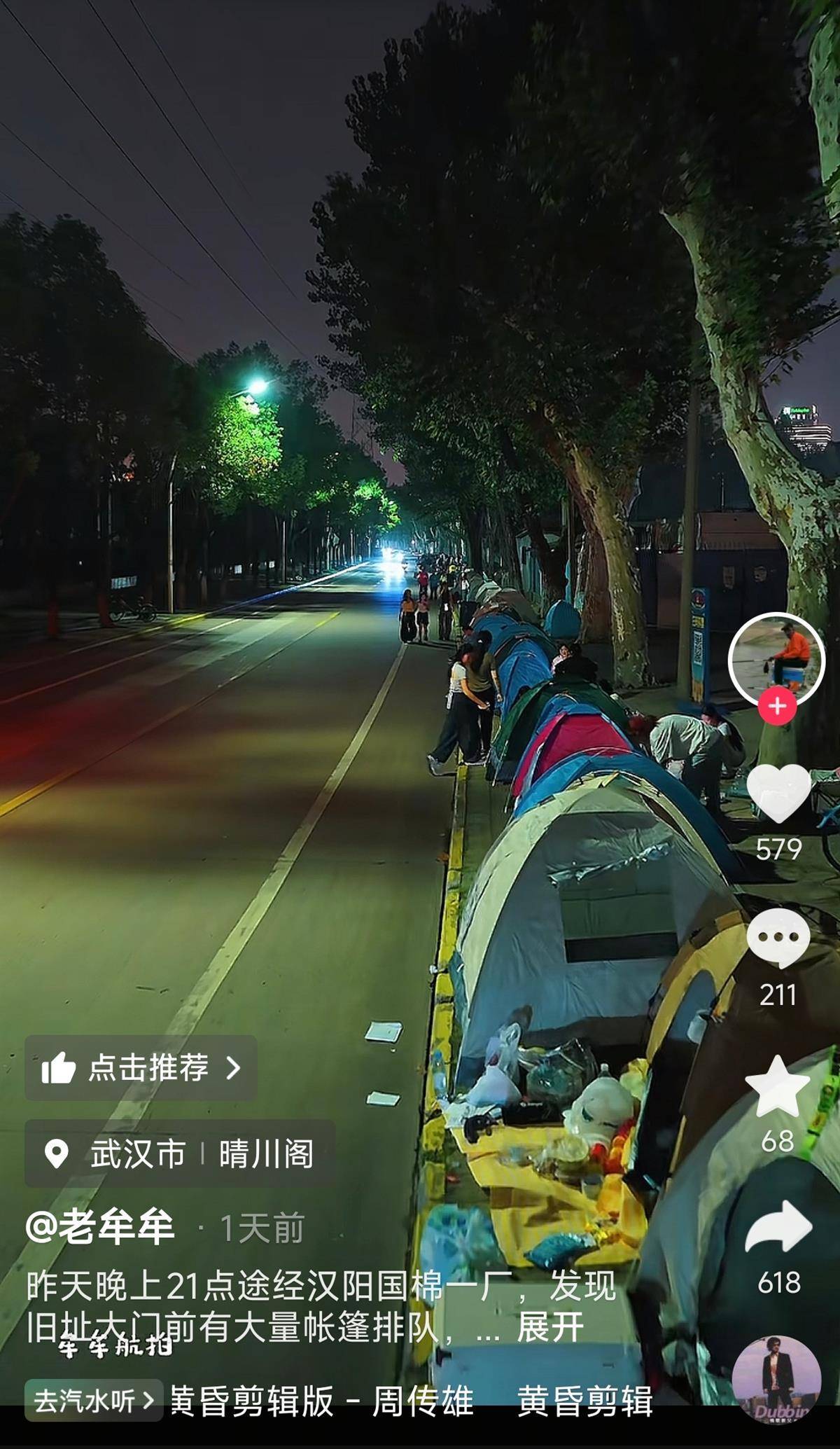Viewport: 840px width, 1449px height.
Task: Expand the caption with 展开
Action: click(549, 1326)
